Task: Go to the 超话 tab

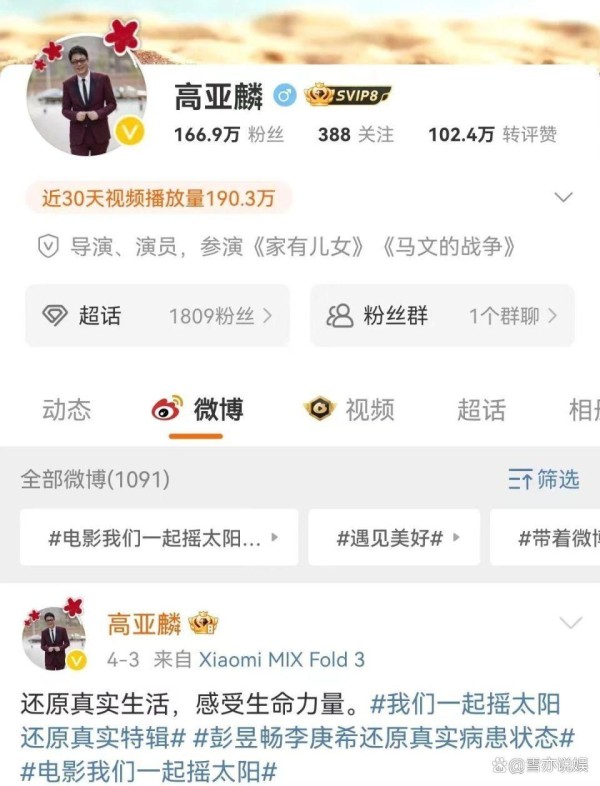Action: [481, 409]
